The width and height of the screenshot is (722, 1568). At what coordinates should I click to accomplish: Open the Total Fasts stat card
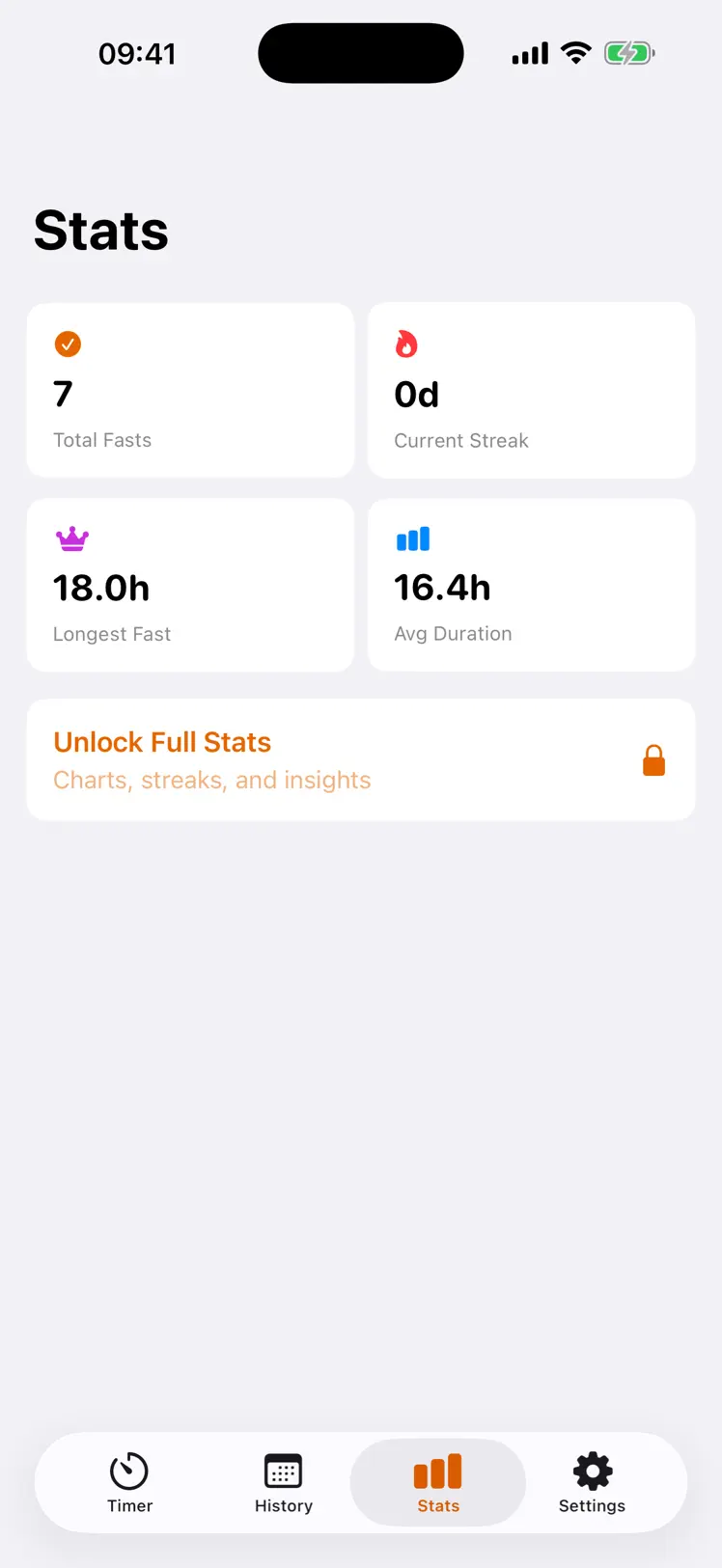(x=190, y=390)
